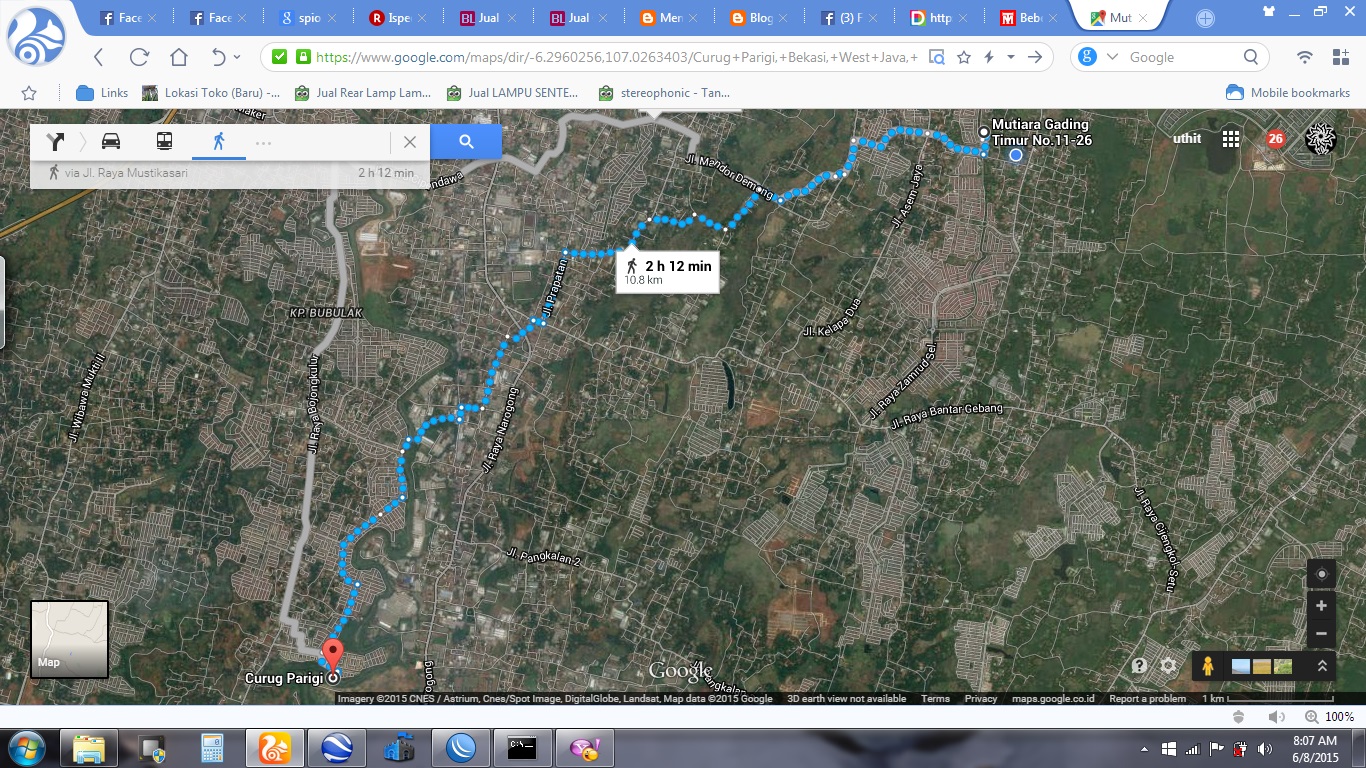Reload the current page

click(139, 57)
